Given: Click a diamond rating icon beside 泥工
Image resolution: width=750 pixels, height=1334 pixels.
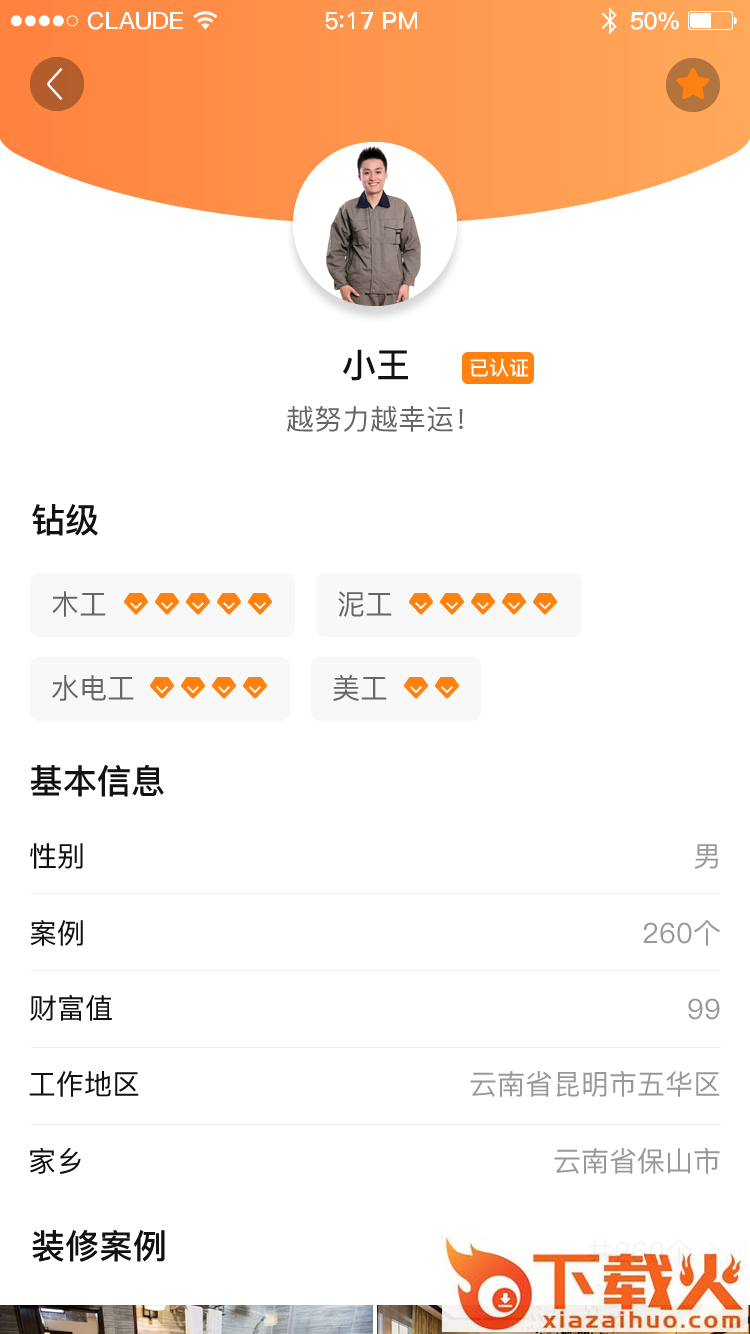Looking at the screenshot, I should (x=423, y=603).
